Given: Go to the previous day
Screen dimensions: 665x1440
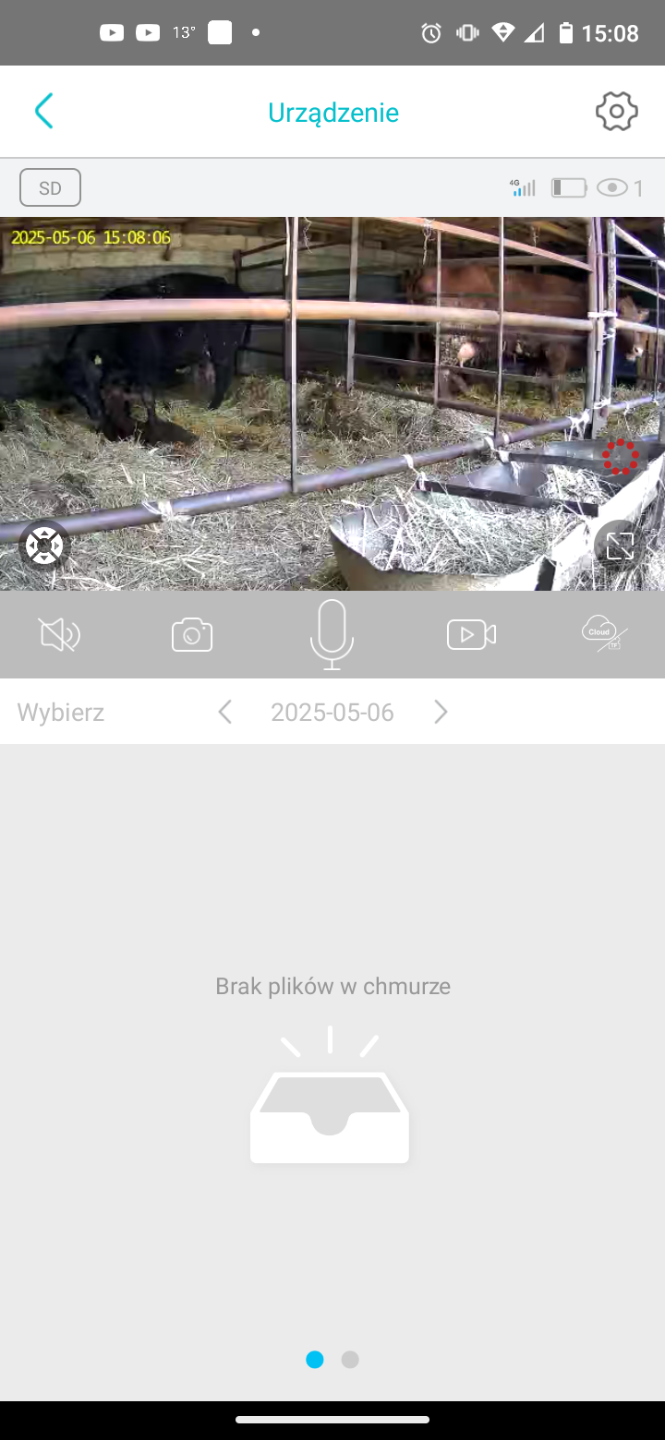Looking at the screenshot, I should pyautogui.click(x=225, y=712).
